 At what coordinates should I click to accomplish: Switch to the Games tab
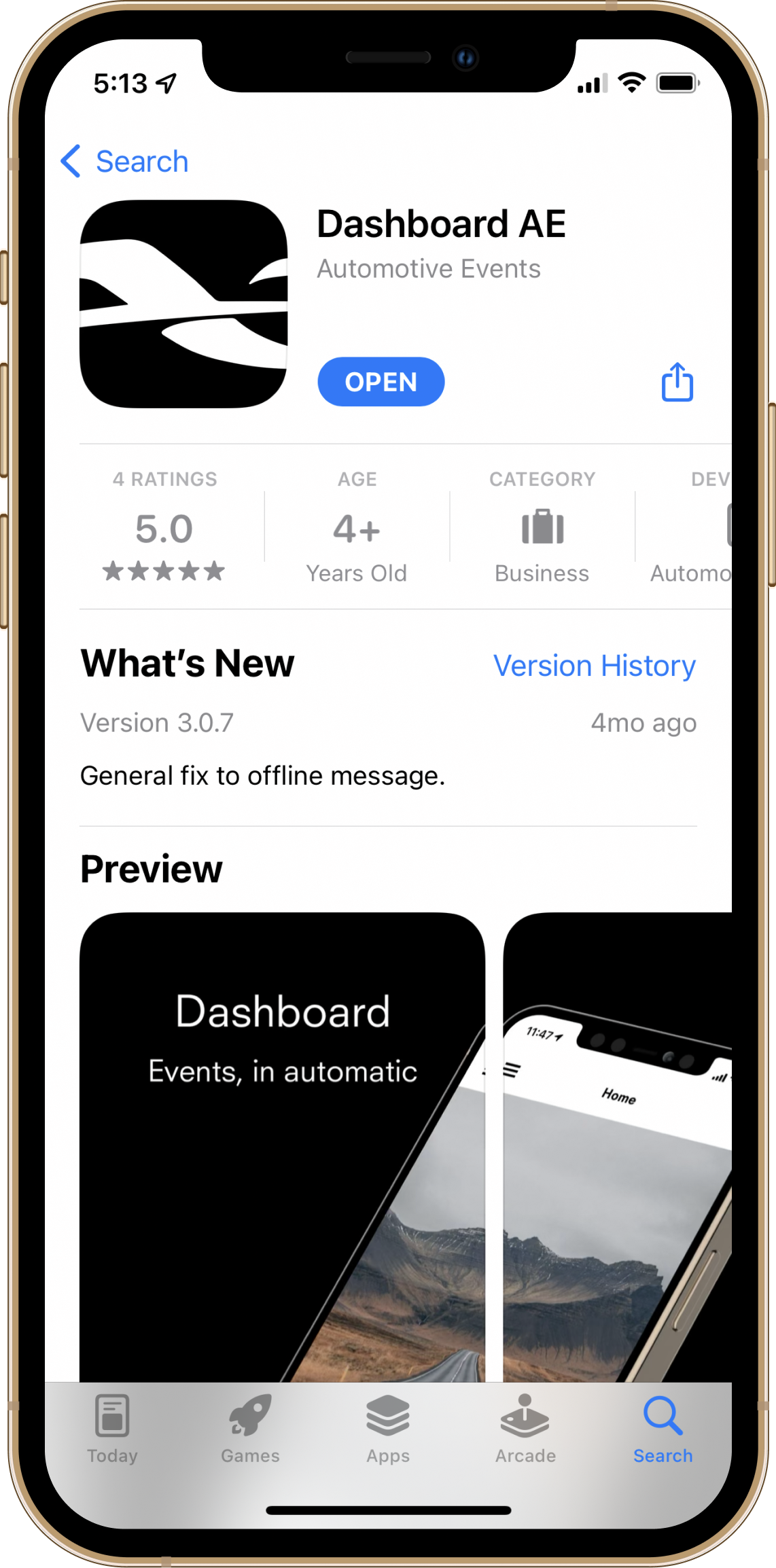tap(250, 1429)
